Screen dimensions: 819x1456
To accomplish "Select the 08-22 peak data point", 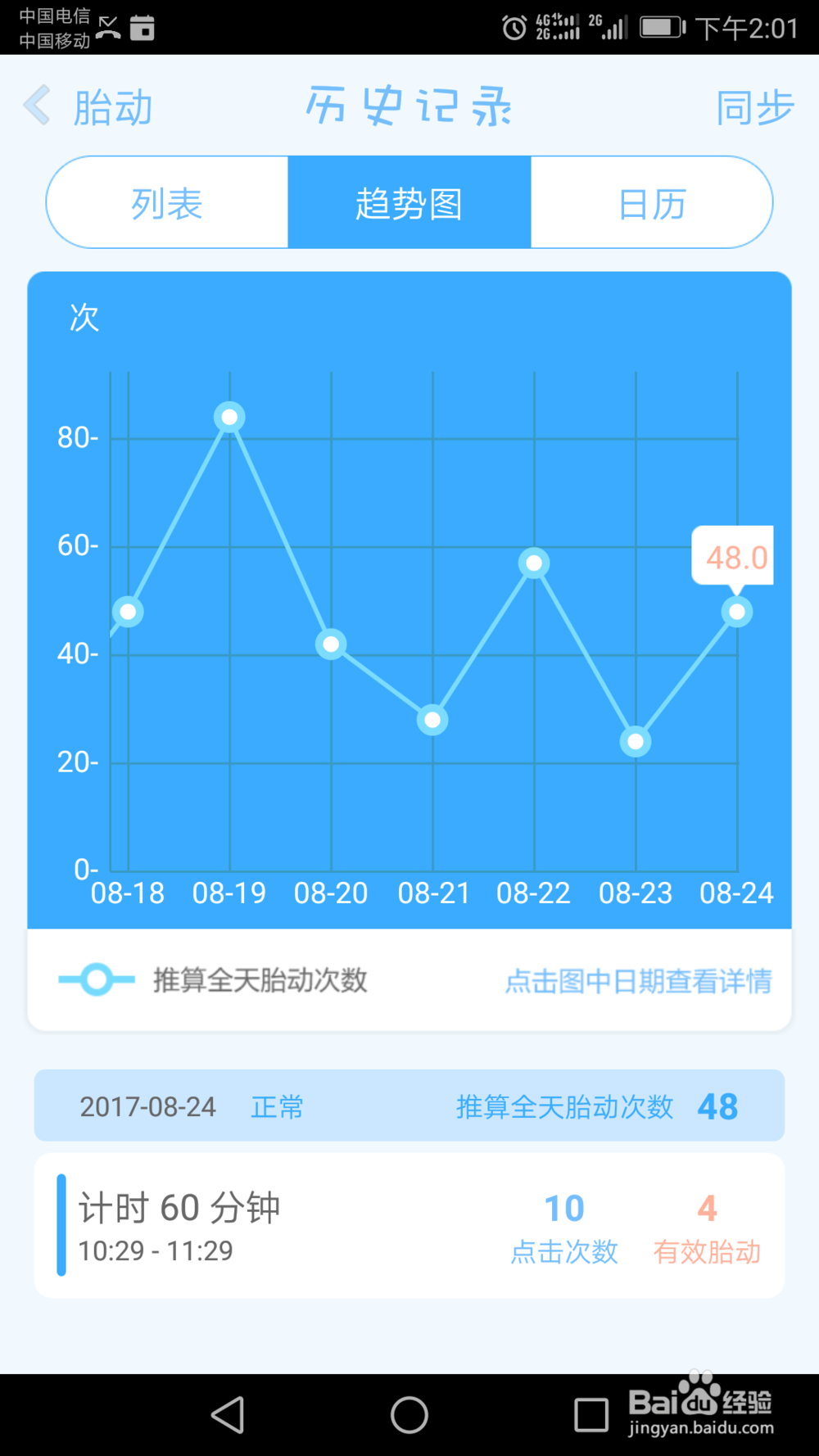I will click(x=534, y=562).
